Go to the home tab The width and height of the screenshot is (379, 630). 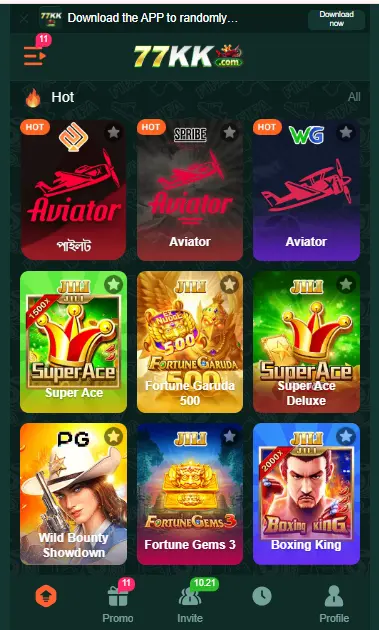tap(46, 596)
